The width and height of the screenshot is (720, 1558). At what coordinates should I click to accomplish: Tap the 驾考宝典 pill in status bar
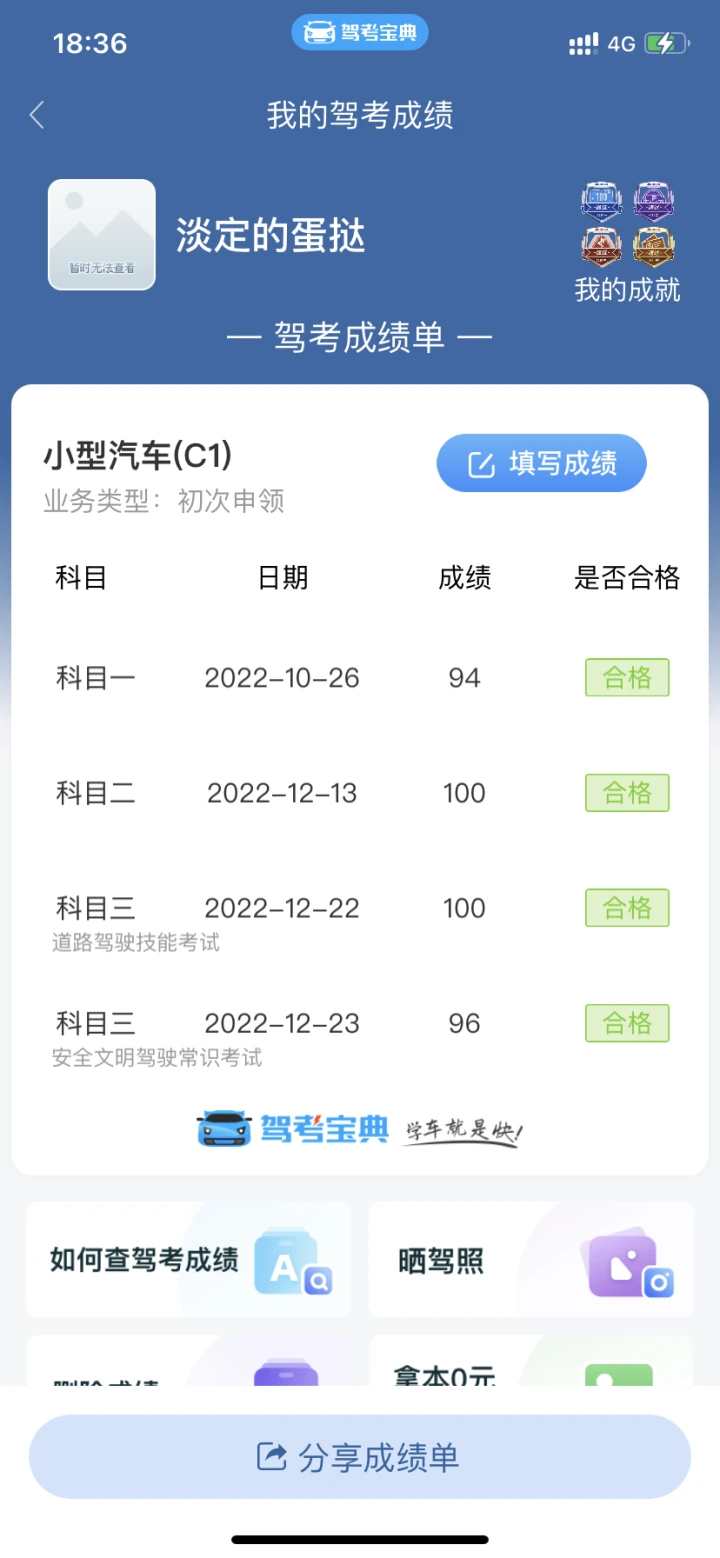(x=360, y=33)
